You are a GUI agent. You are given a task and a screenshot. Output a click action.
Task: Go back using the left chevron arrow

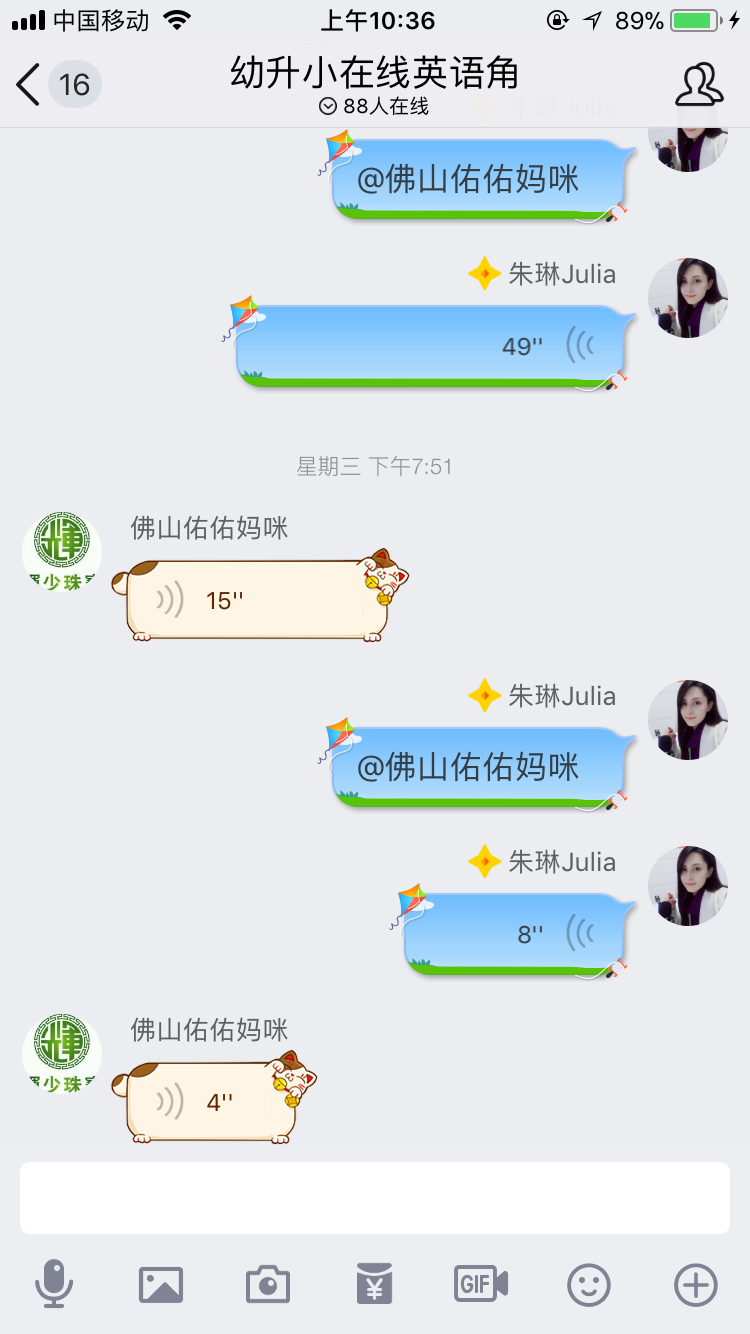click(x=27, y=86)
